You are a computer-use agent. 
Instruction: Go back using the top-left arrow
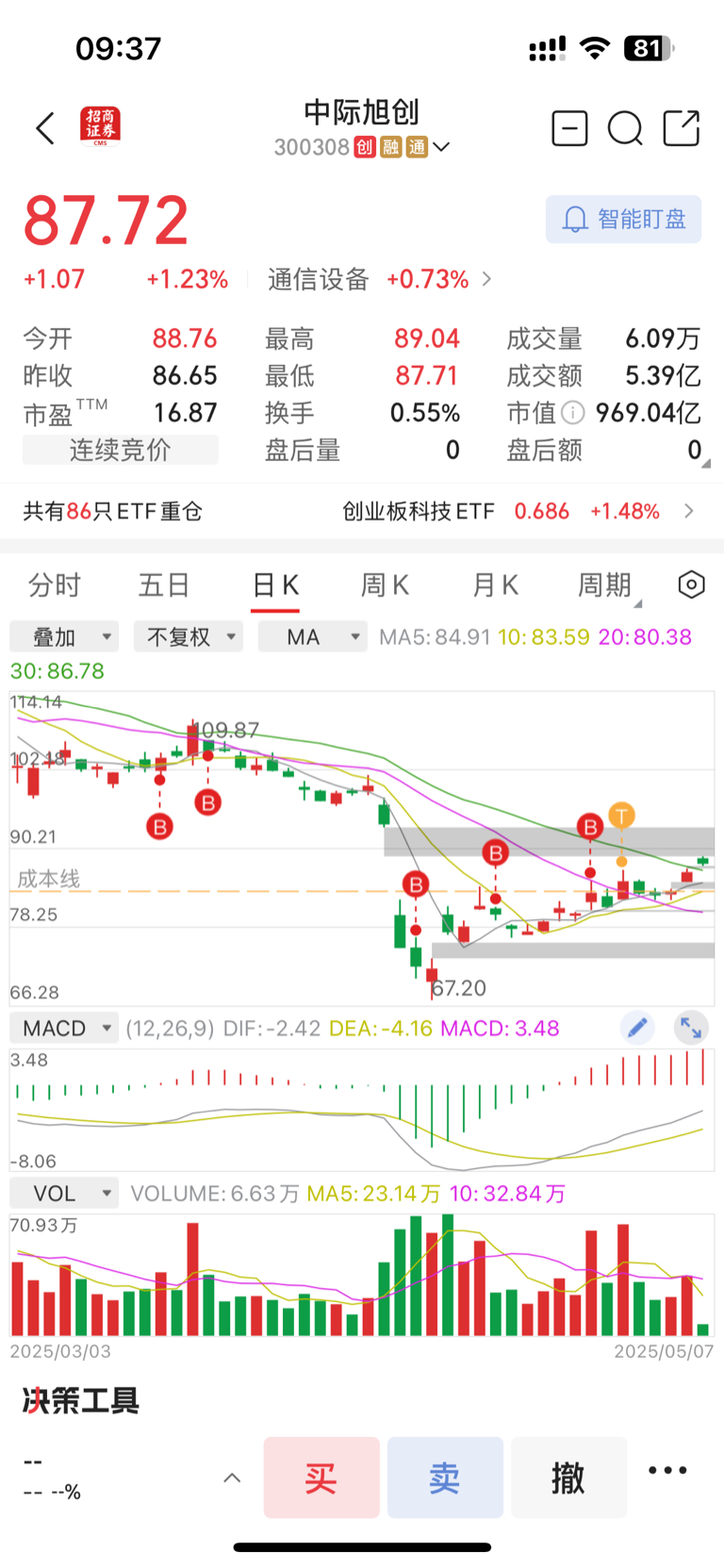coord(45,128)
